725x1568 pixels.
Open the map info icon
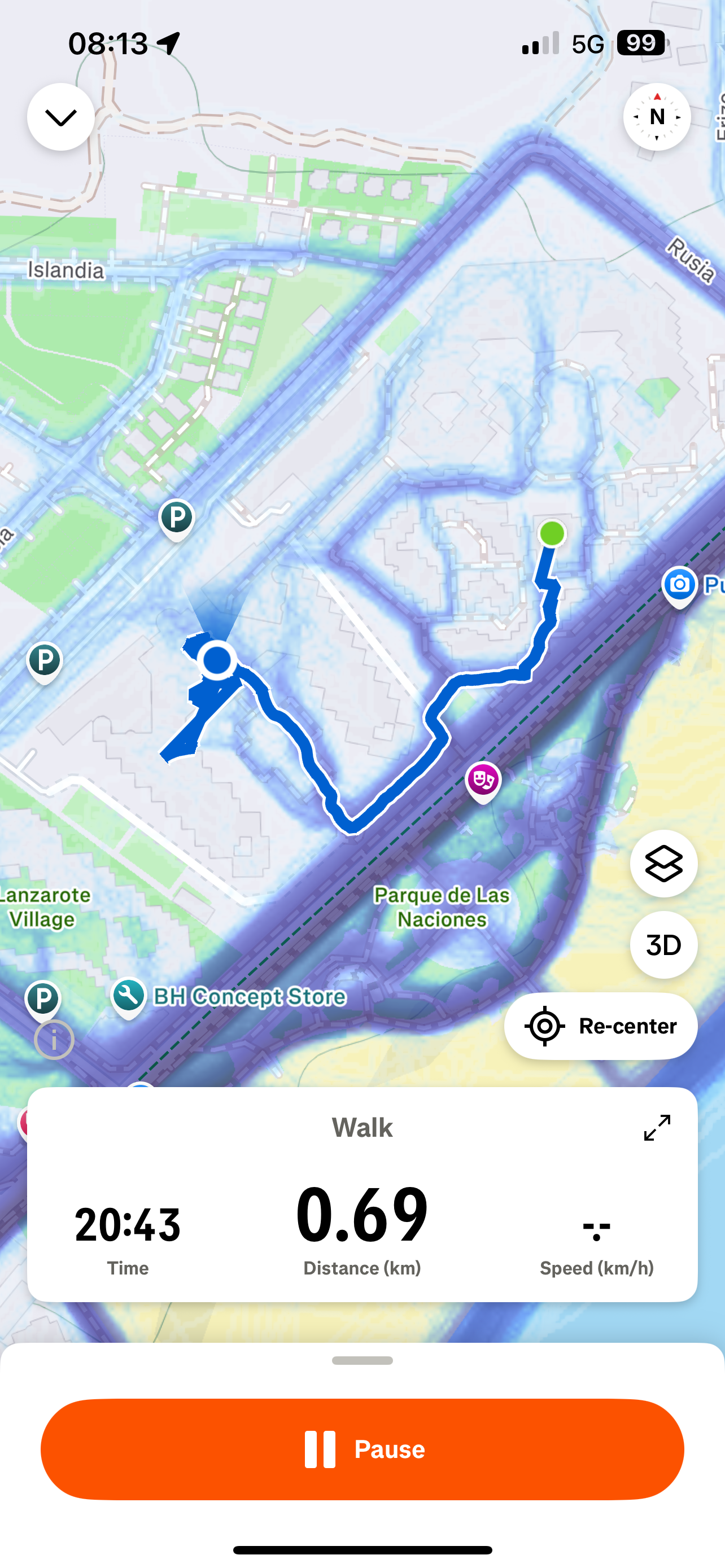(x=54, y=1040)
